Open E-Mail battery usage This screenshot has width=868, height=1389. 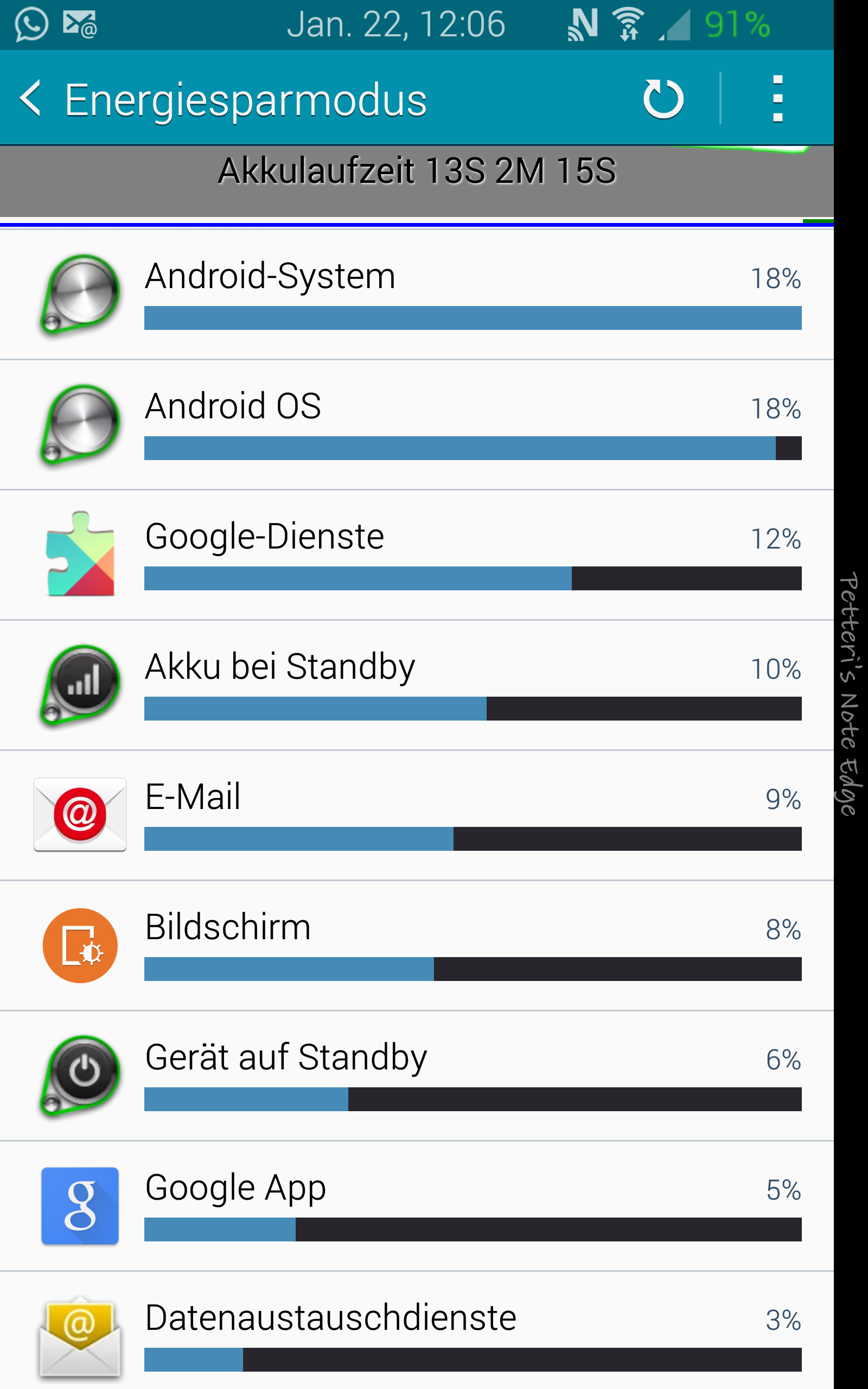[x=417, y=815]
